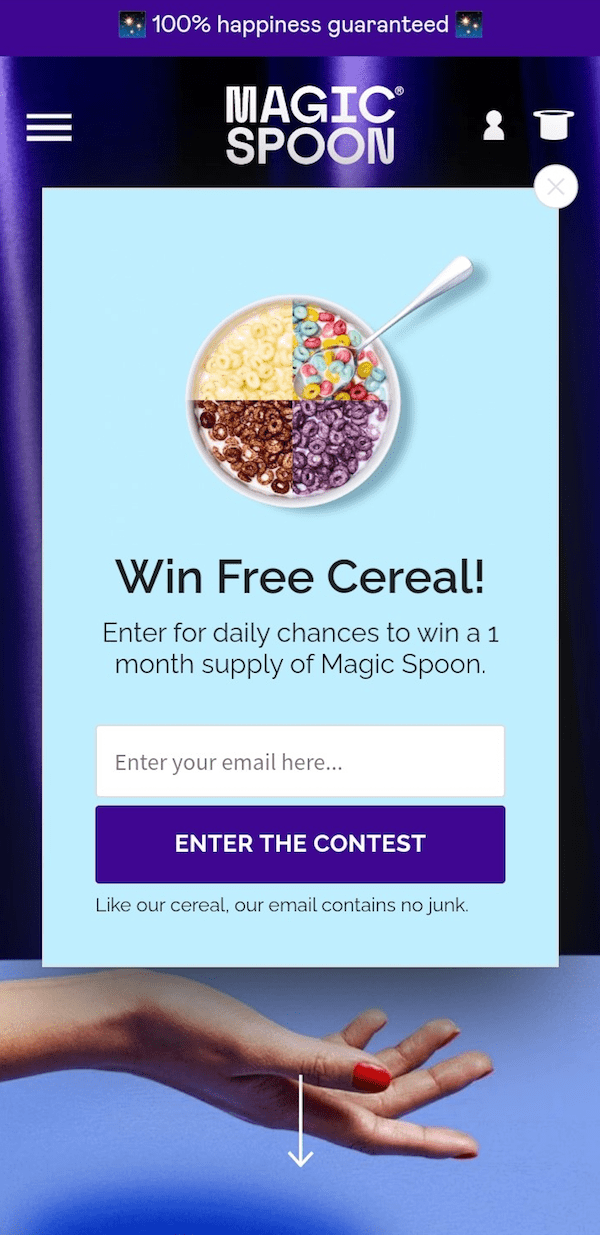The width and height of the screenshot is (600, 1235).
Task: Tap the down arrow below the popup
Action: (x=300, y=1122)
